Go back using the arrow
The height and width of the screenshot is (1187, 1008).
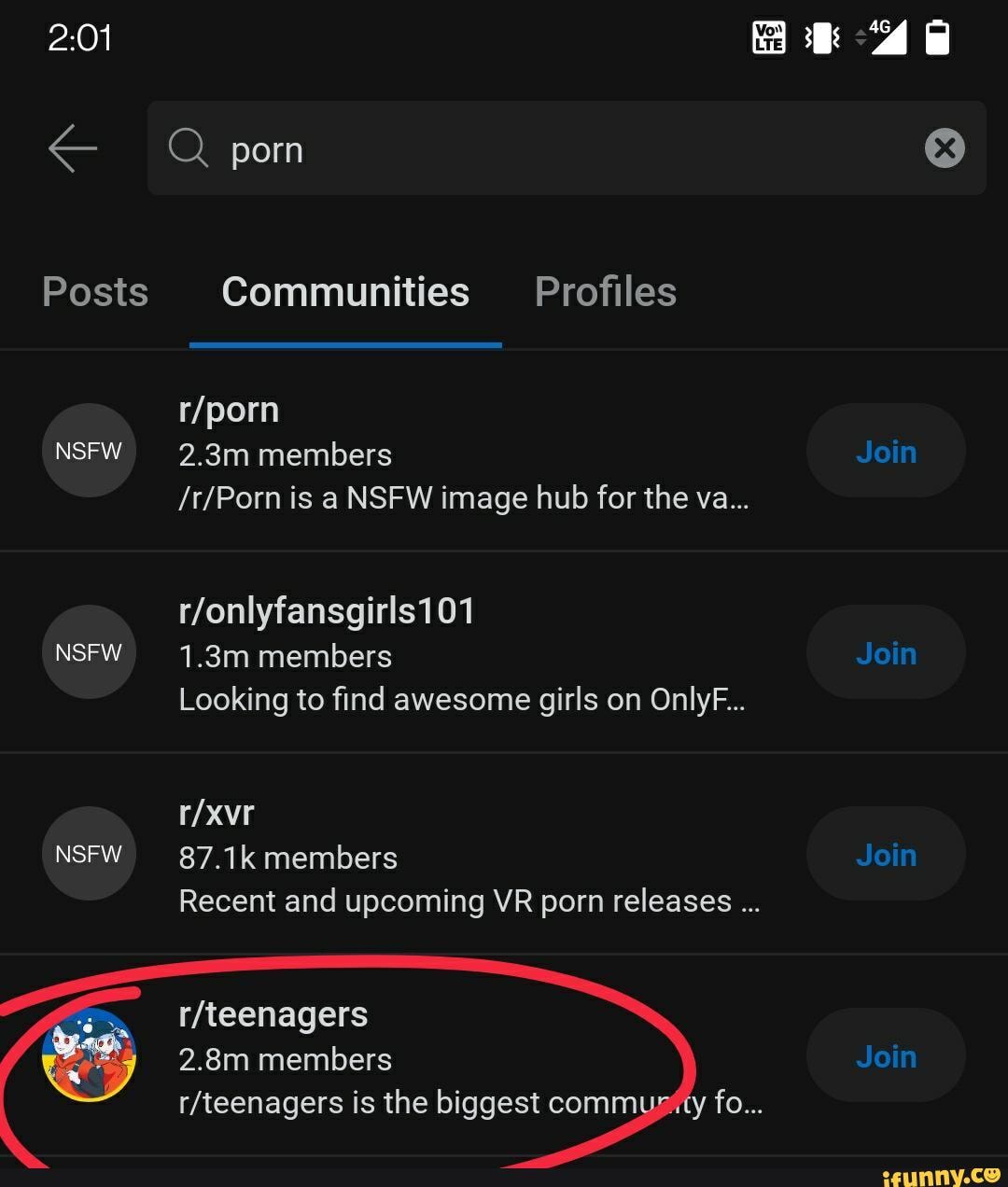73,149
